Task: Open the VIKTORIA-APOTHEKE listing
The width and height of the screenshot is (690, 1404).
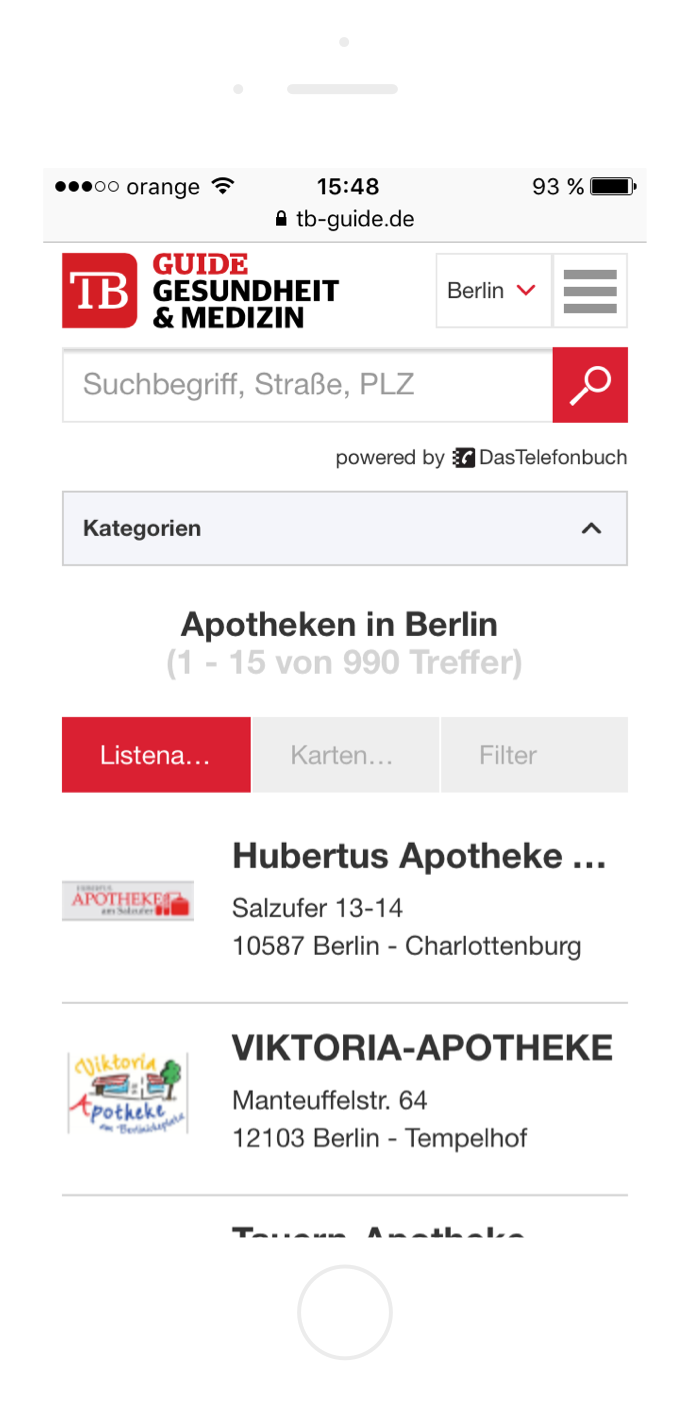Action: [422, 1048]
